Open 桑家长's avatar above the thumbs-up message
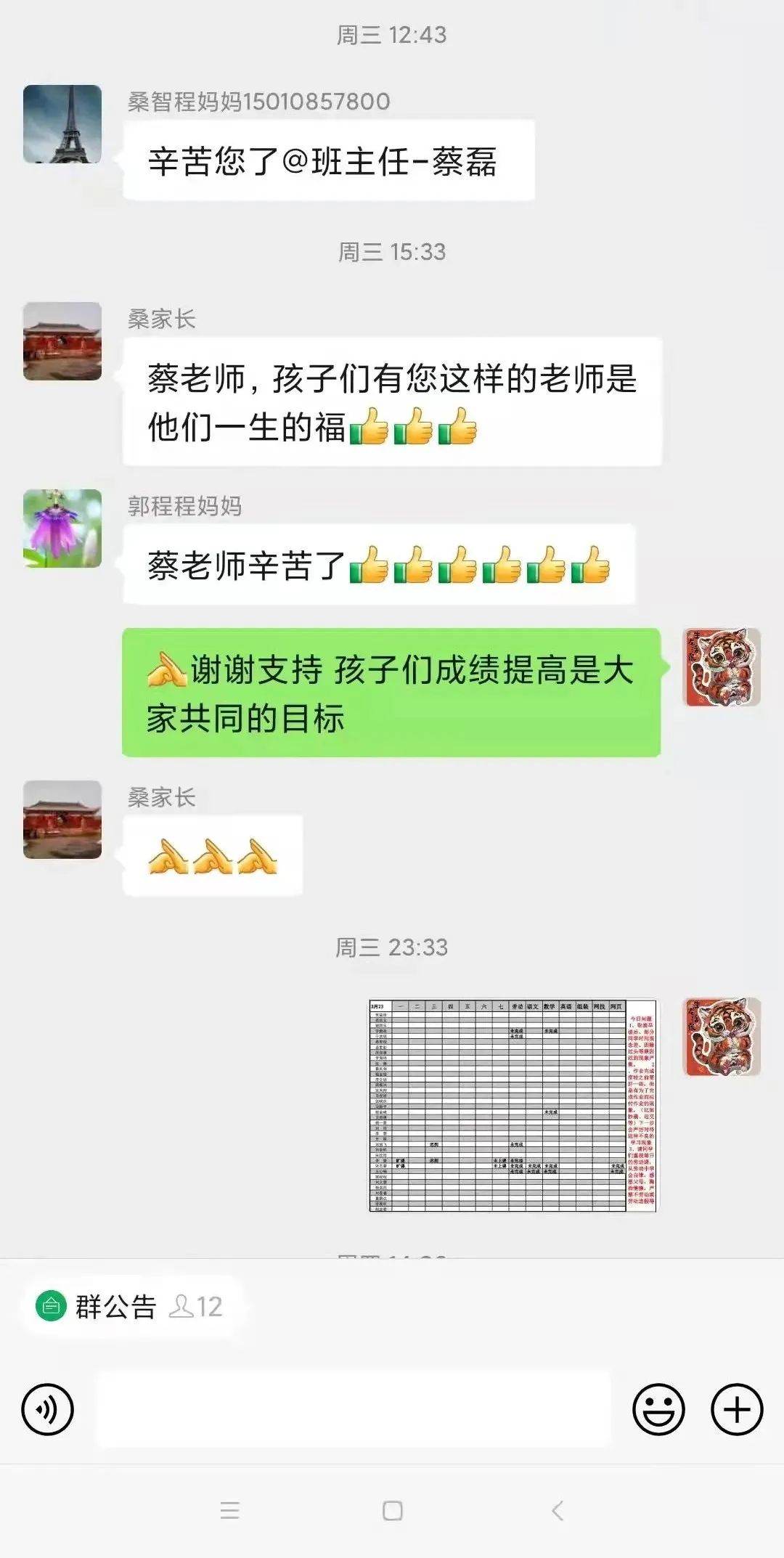This screenshot has width=784, height=1558. click(x=62, y=341)
